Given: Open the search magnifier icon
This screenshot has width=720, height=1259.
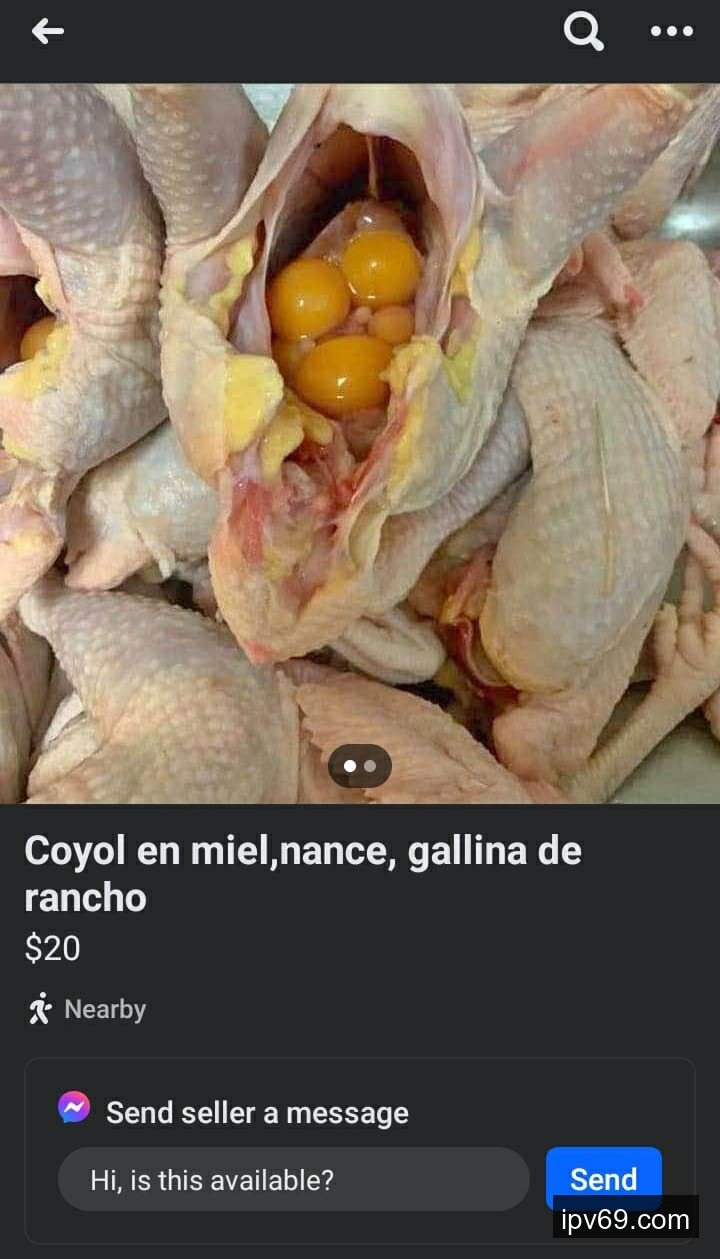Looking at the screenshot, I should pos(583,32).
